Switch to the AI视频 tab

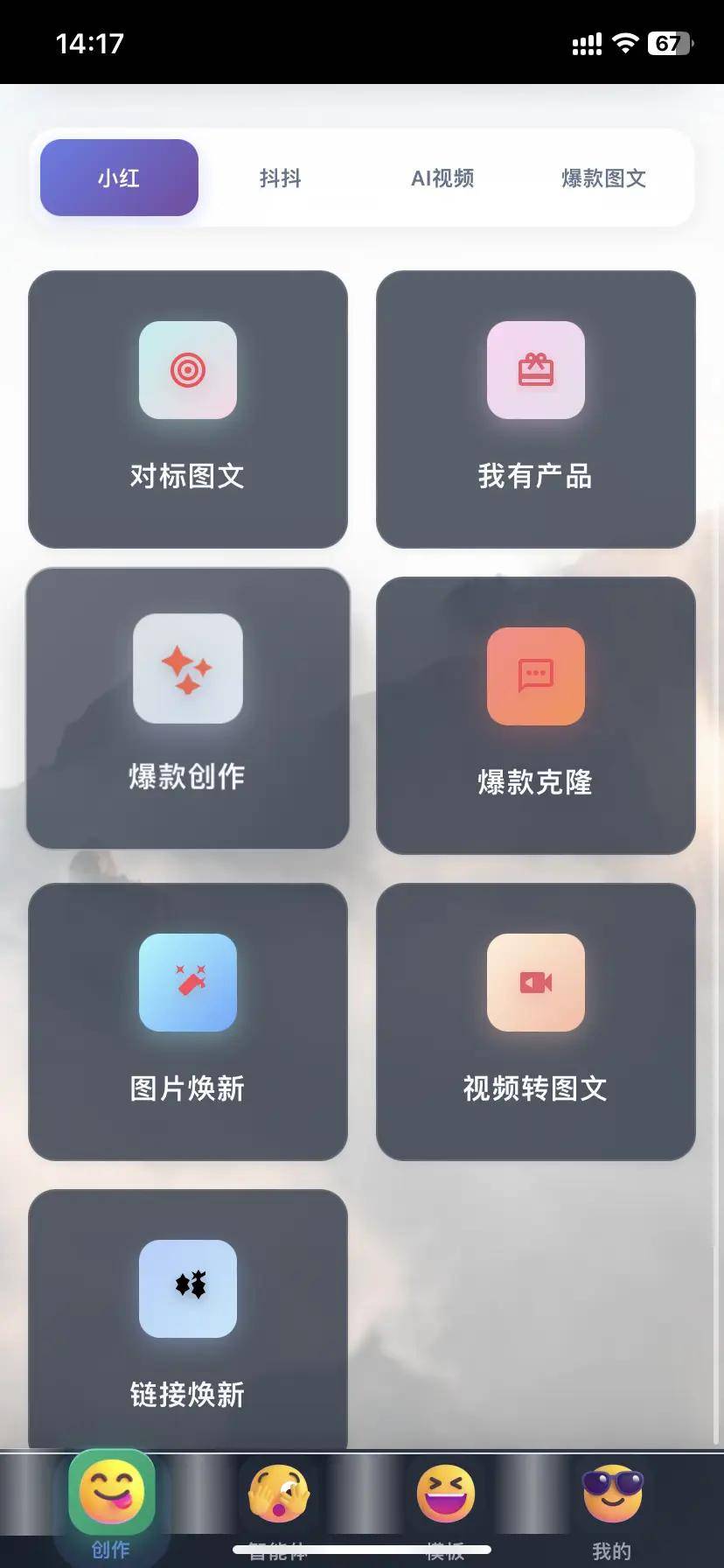442,178
